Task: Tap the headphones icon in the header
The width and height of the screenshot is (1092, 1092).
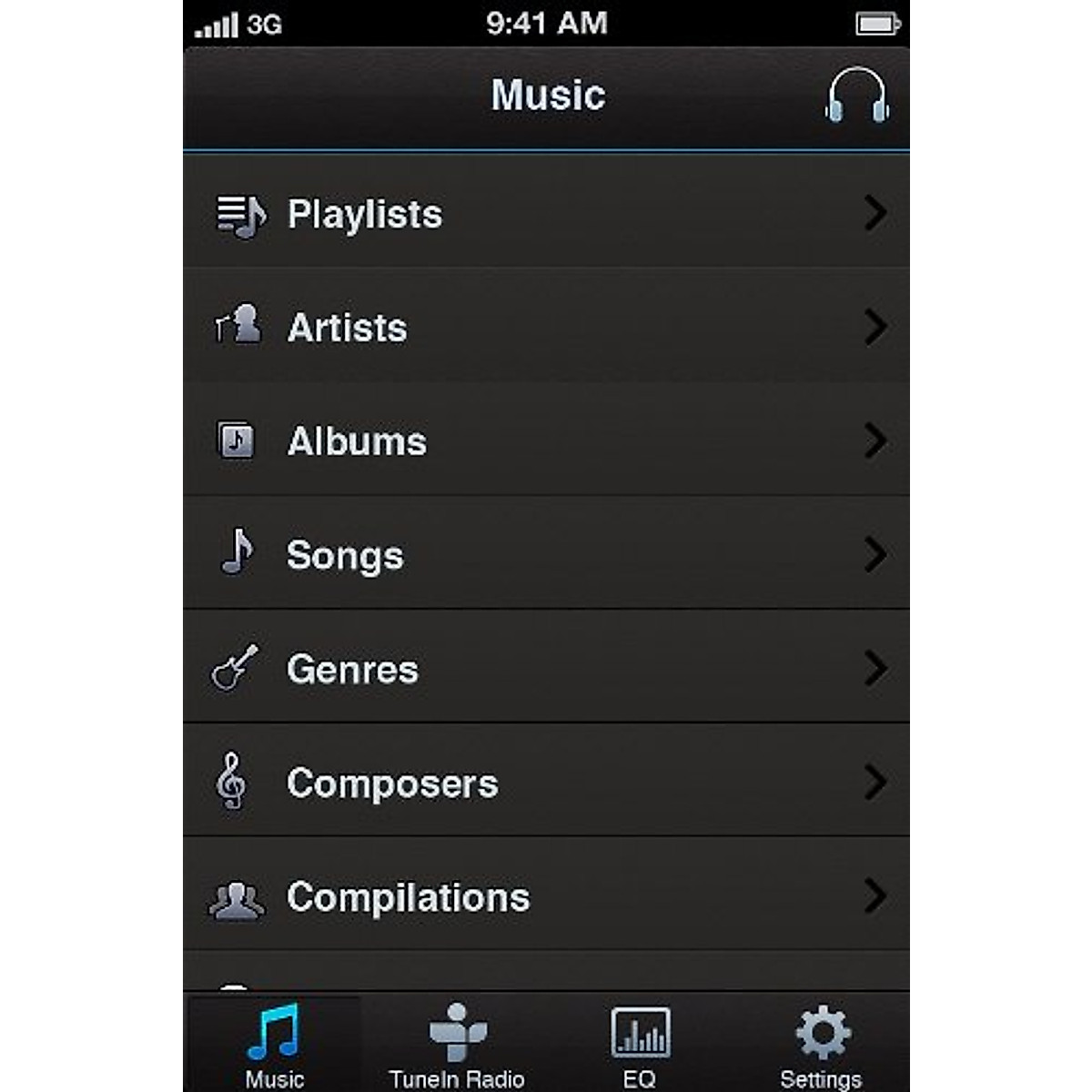Action: 856,96
